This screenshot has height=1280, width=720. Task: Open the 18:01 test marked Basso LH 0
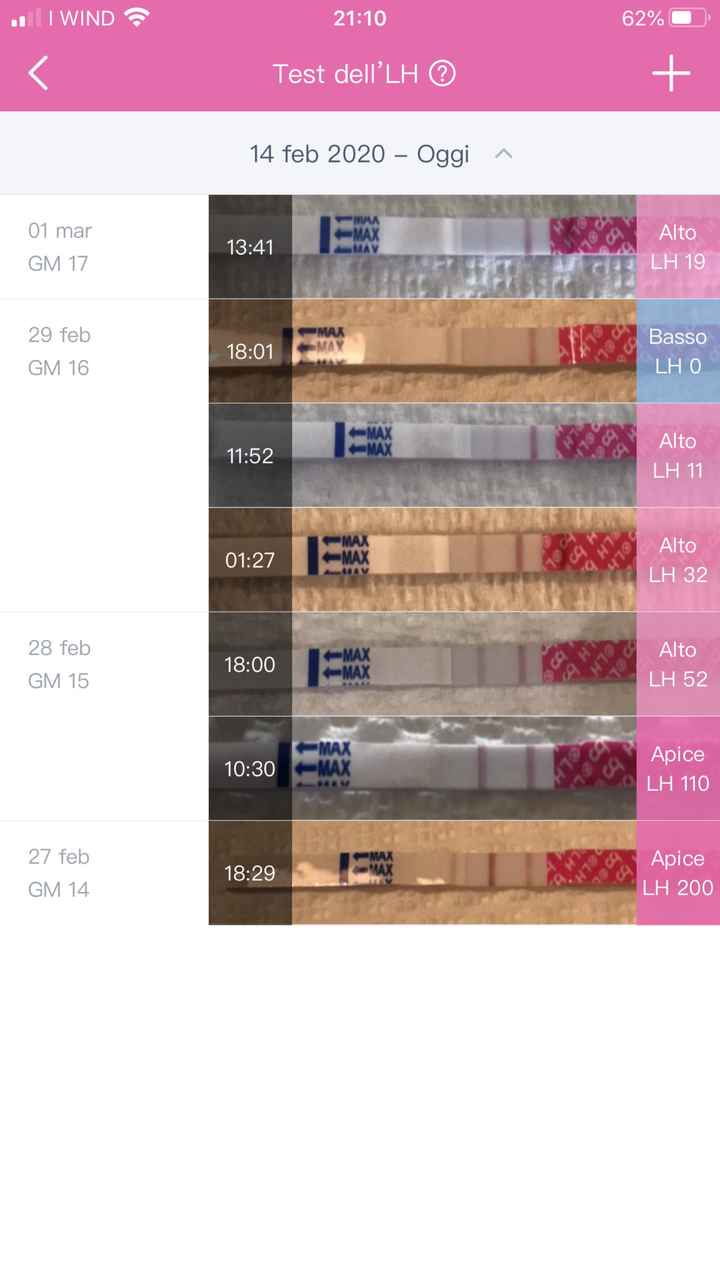(x=463, y=351)
